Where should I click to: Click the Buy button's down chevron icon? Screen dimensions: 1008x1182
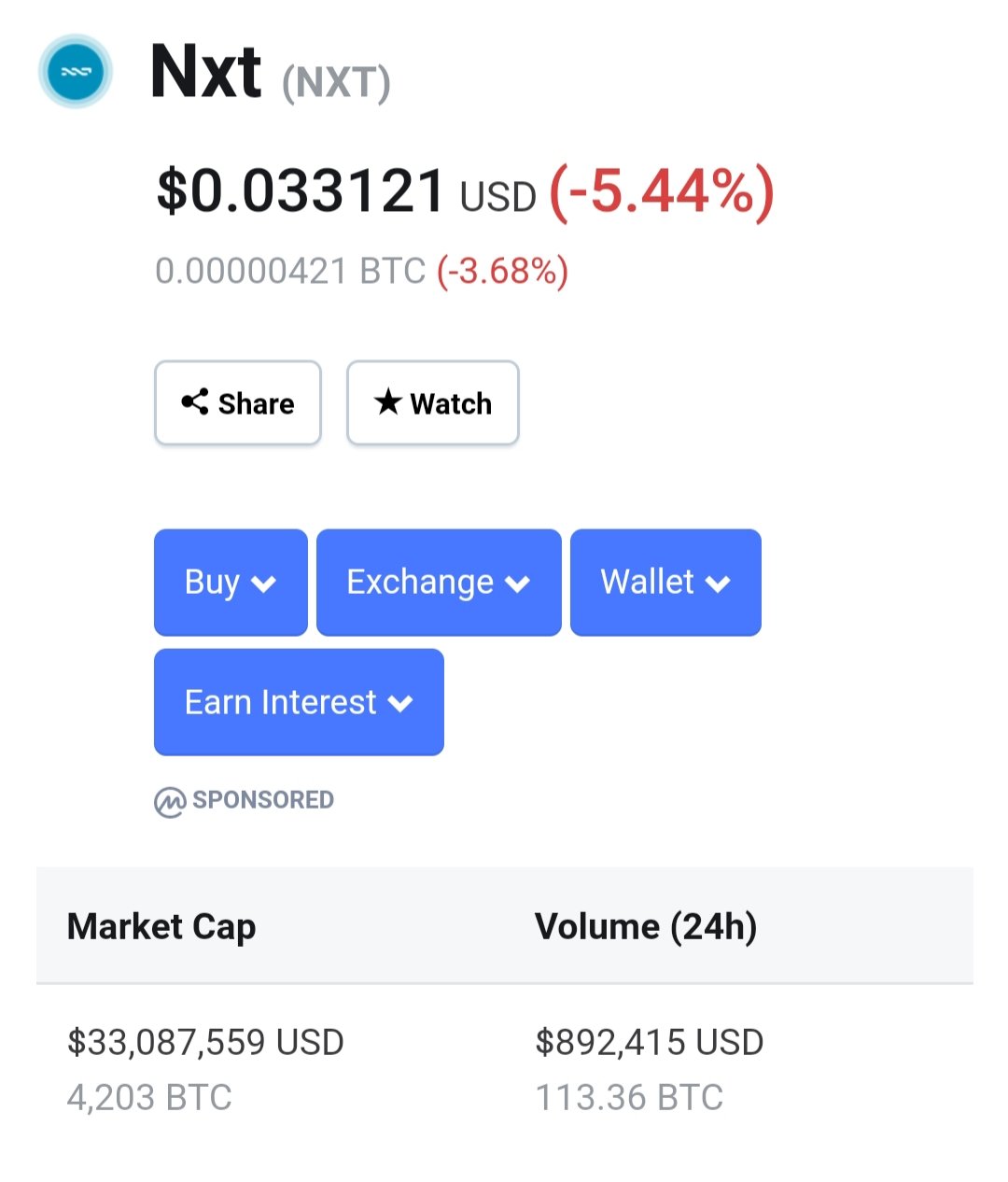pyautogui.click(x=264, y=583)
